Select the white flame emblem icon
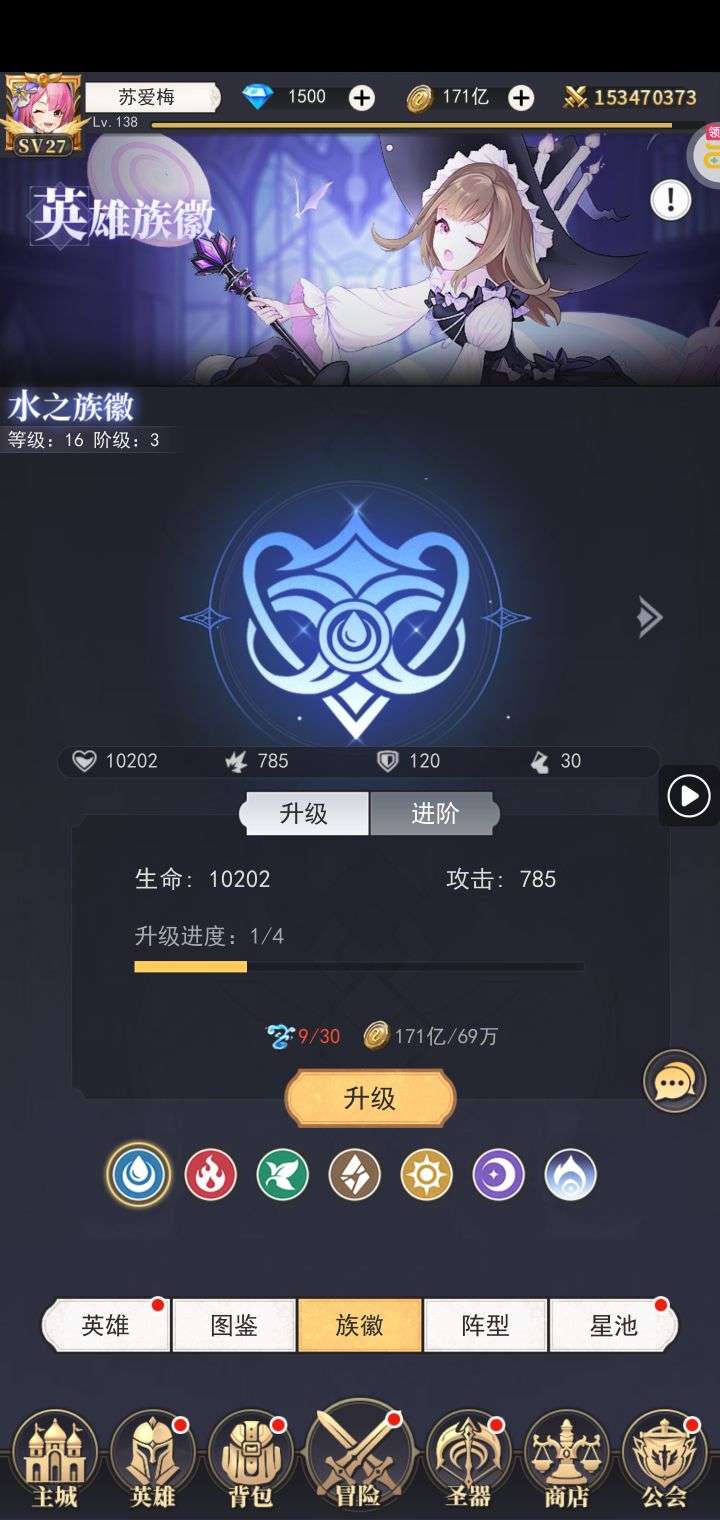This screenshot has height=1520, width=720. pyautogui.click(x=571, y=1174)
